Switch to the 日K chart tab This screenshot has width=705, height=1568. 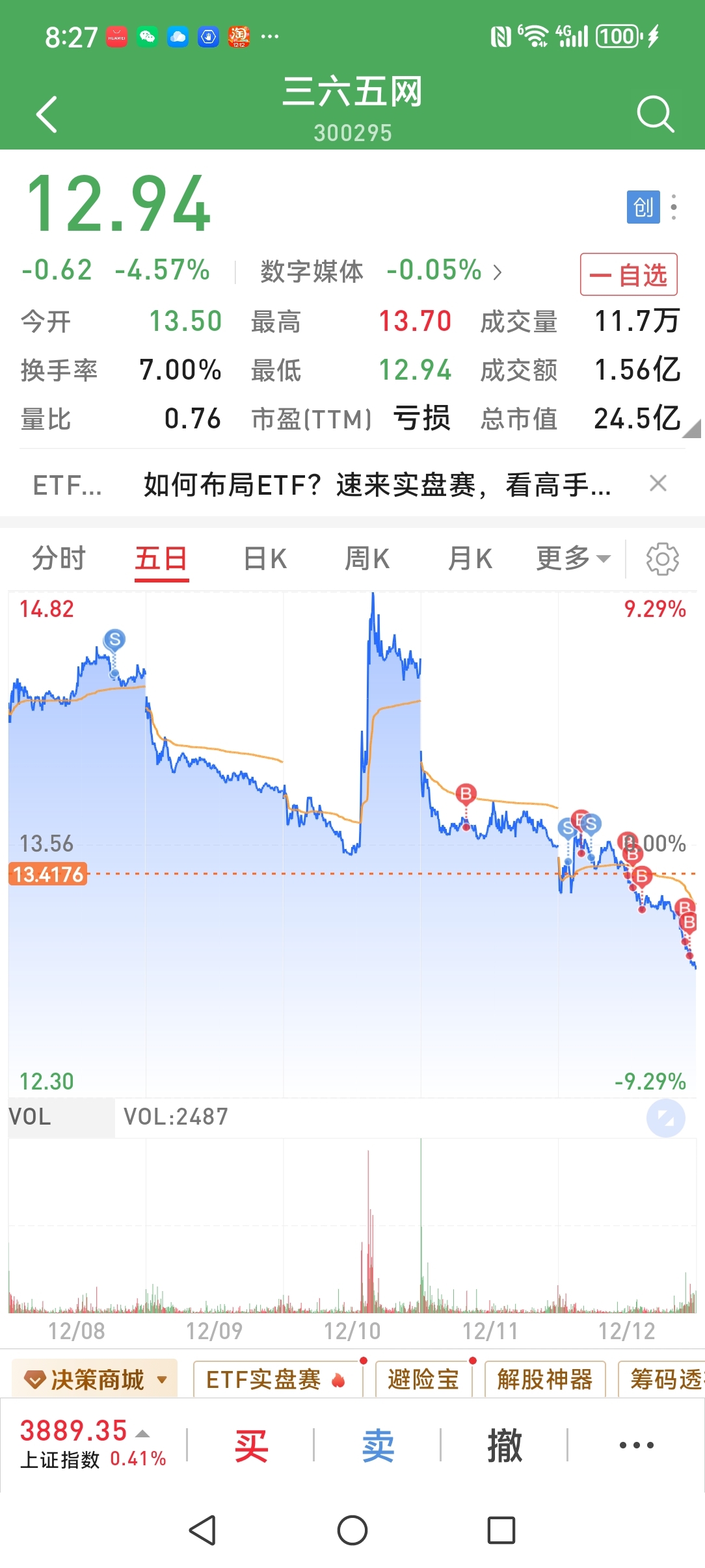point(265,558)
